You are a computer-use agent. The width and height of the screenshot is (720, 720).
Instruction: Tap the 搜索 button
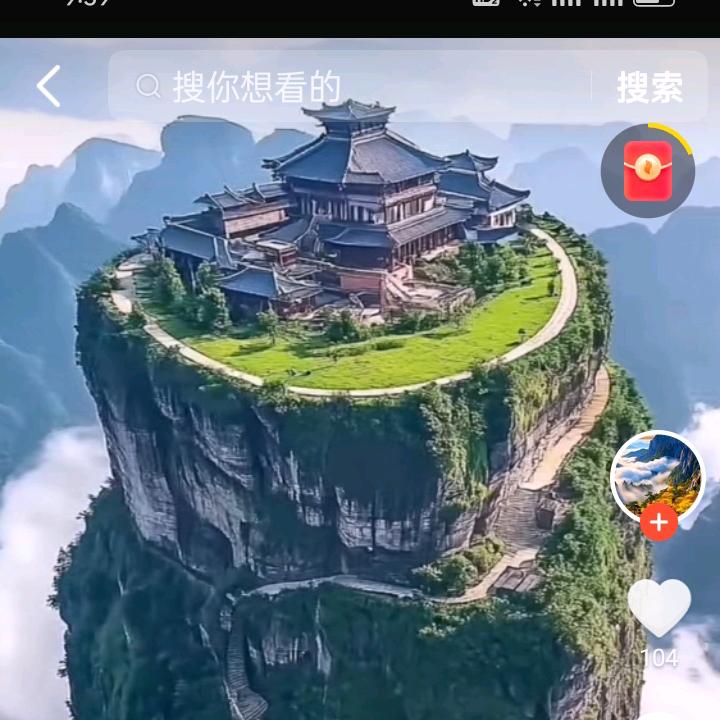point(649,88)
